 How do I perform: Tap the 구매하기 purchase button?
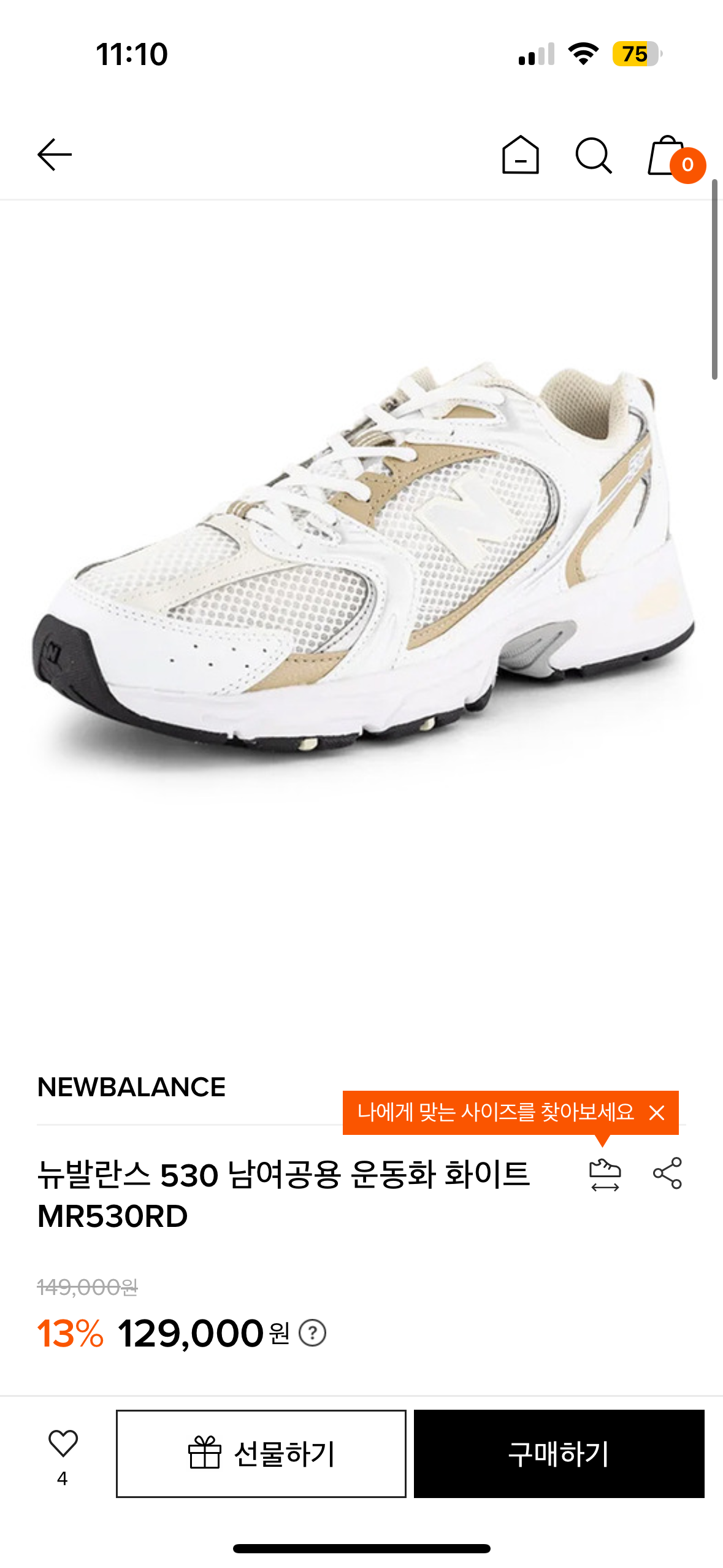tap(559, 1453)
